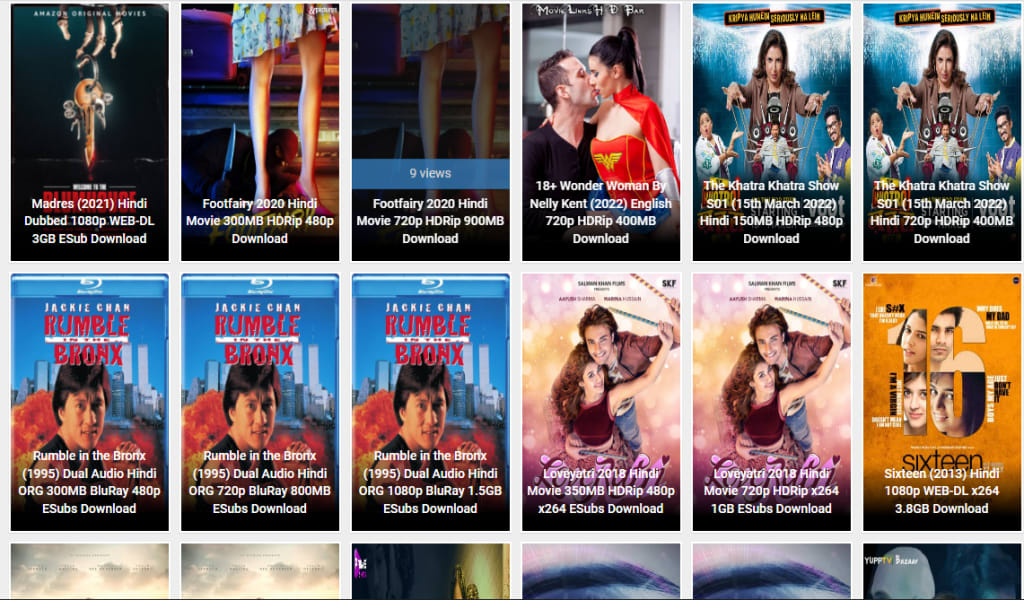1024x600 pixels.
Task: Select Rumble in the Bronx 720p 800MB
Action: (260, 400)
